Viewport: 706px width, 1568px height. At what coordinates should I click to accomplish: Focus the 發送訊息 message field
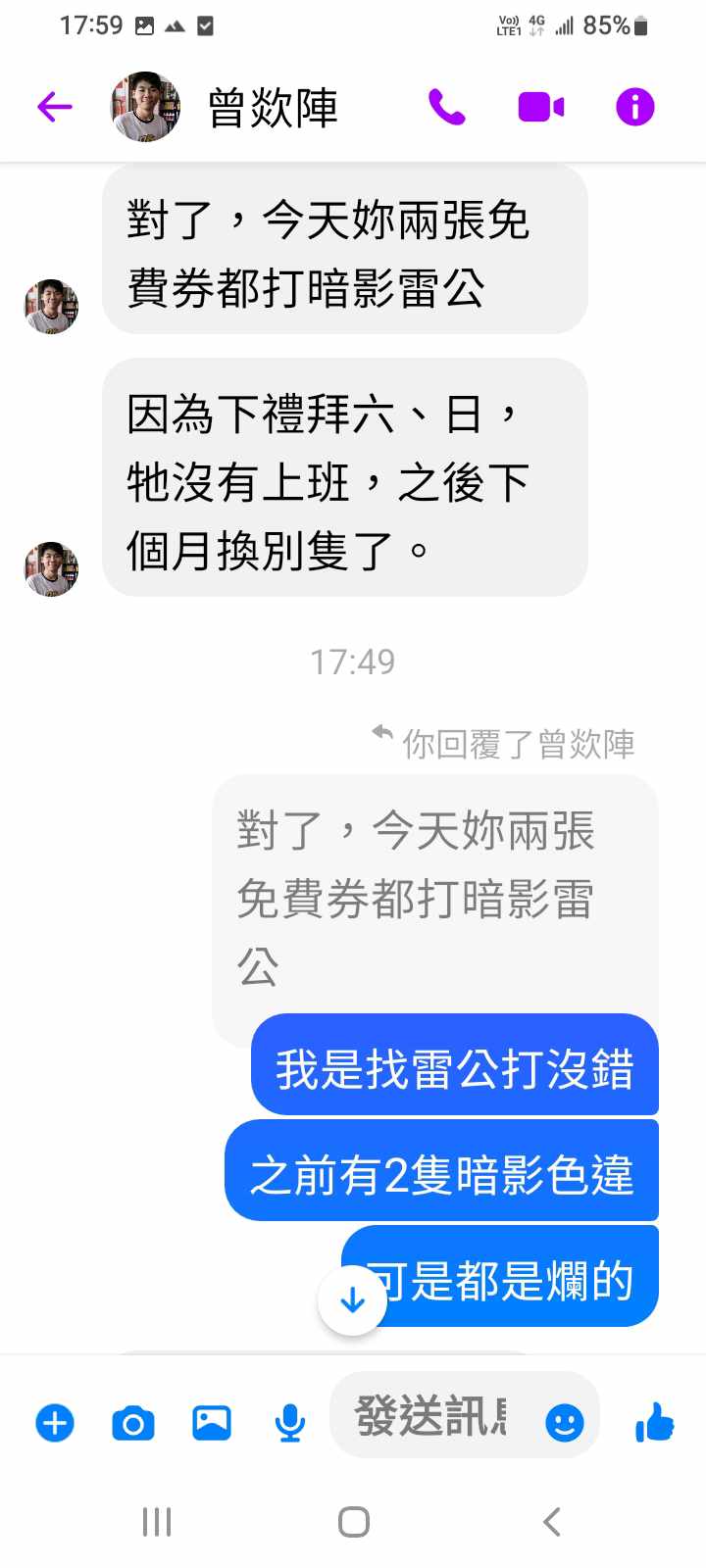pos(431,1416)
